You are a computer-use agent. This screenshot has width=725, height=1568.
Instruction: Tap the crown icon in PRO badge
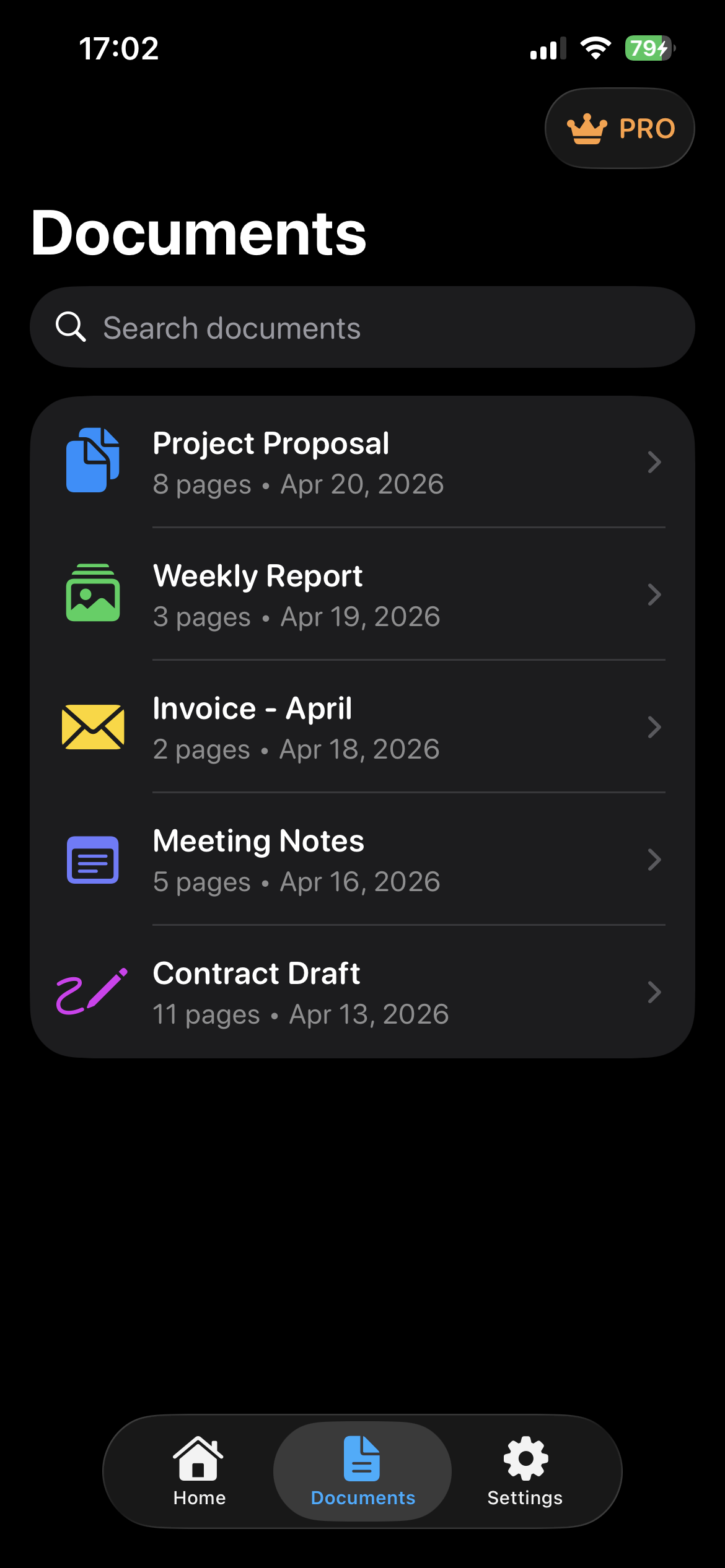point(586,128)
